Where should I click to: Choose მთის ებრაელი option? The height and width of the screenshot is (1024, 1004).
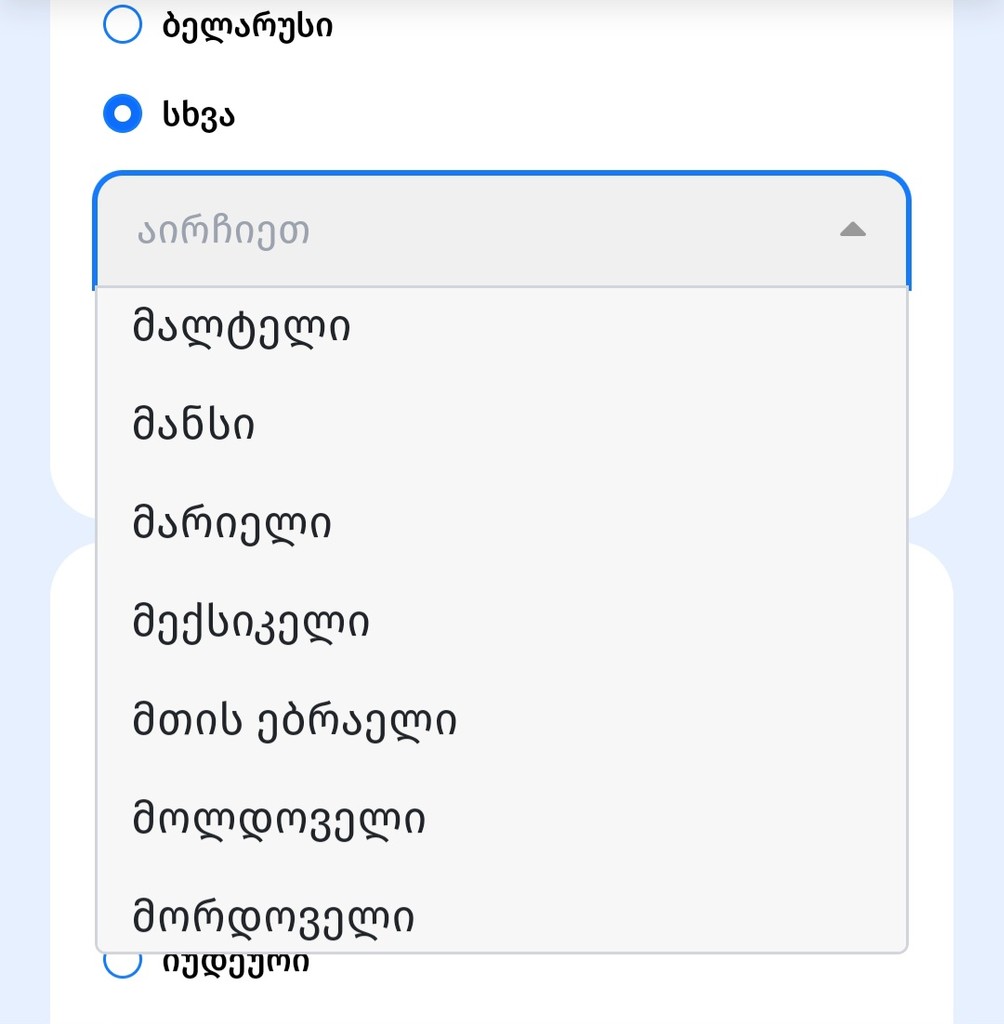294,719
